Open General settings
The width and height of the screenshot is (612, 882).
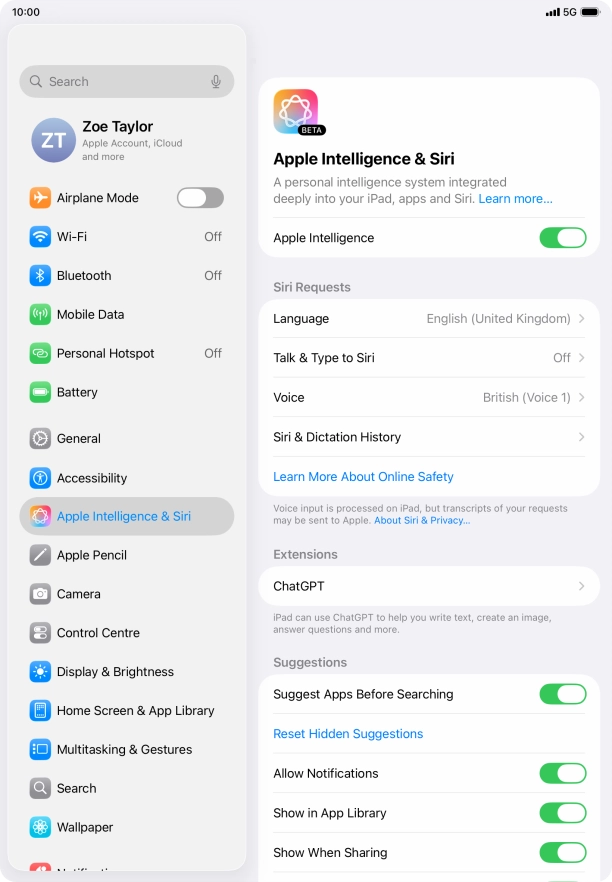[127, 438]
